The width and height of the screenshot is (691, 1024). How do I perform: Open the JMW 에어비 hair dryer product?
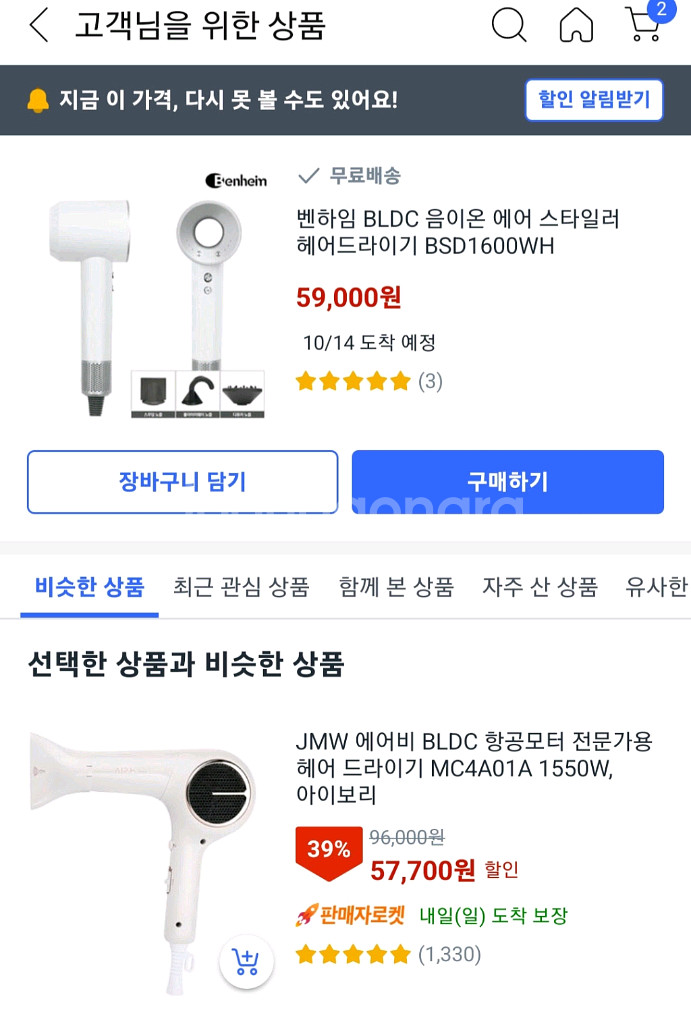pyautogui.click(x=474, y=768)
